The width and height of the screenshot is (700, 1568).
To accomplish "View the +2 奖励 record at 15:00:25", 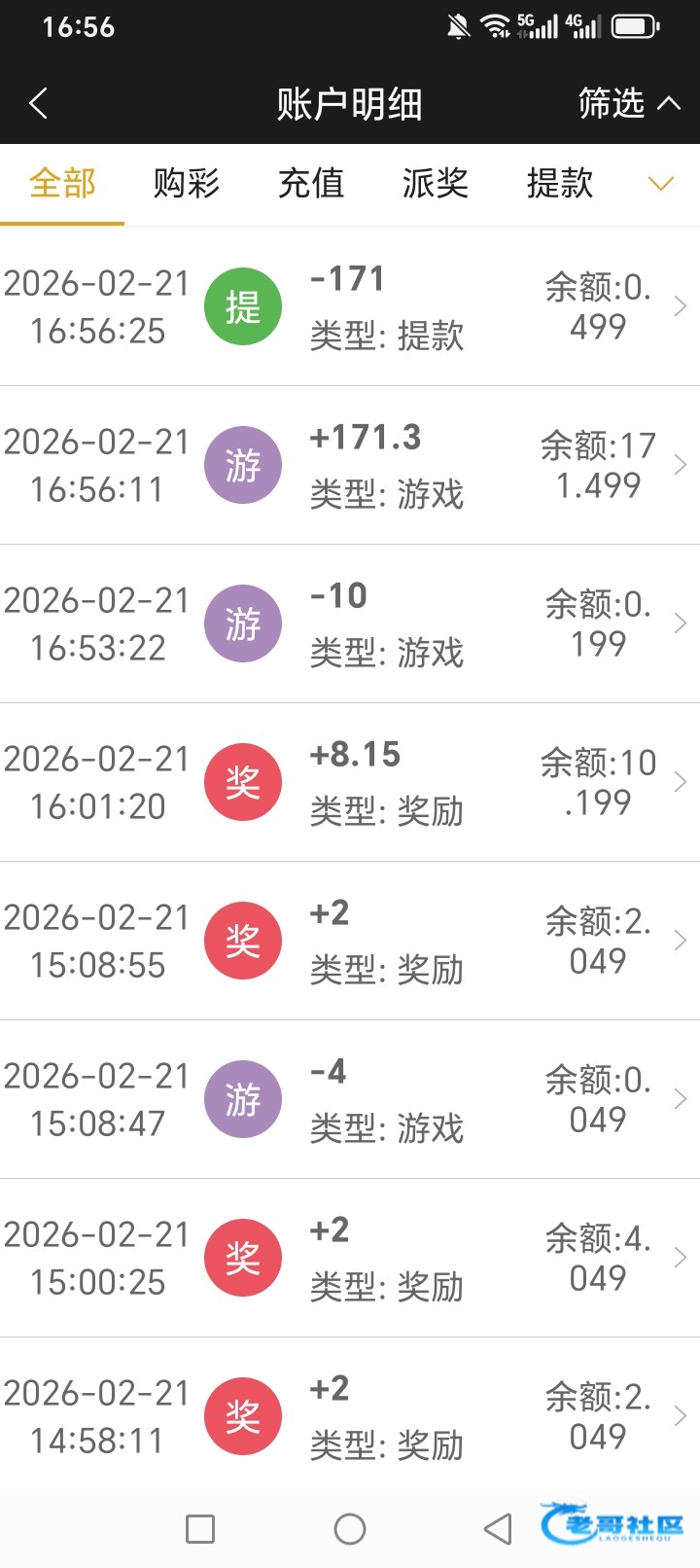I will 350,1258.
